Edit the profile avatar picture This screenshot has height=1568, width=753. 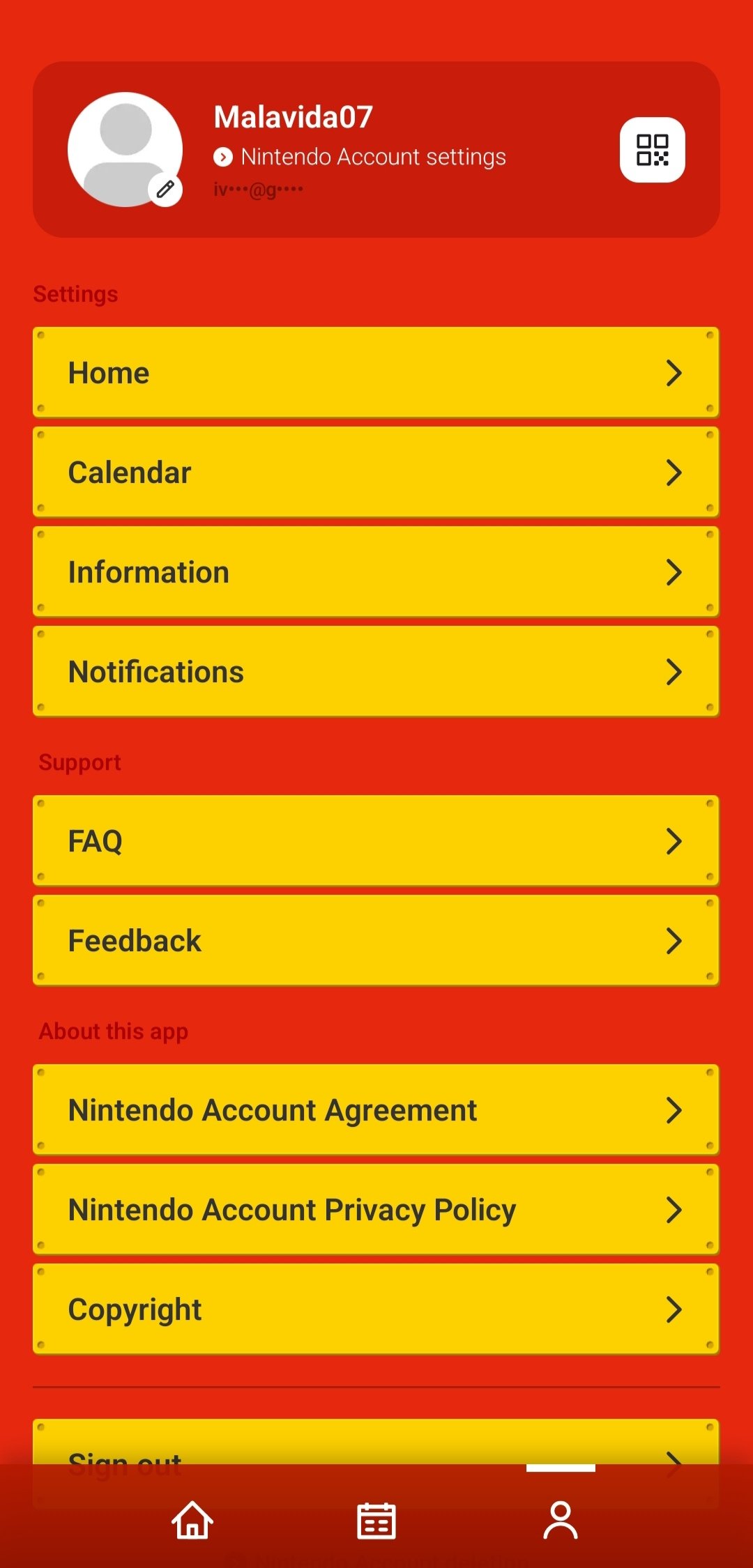point(165,189)
